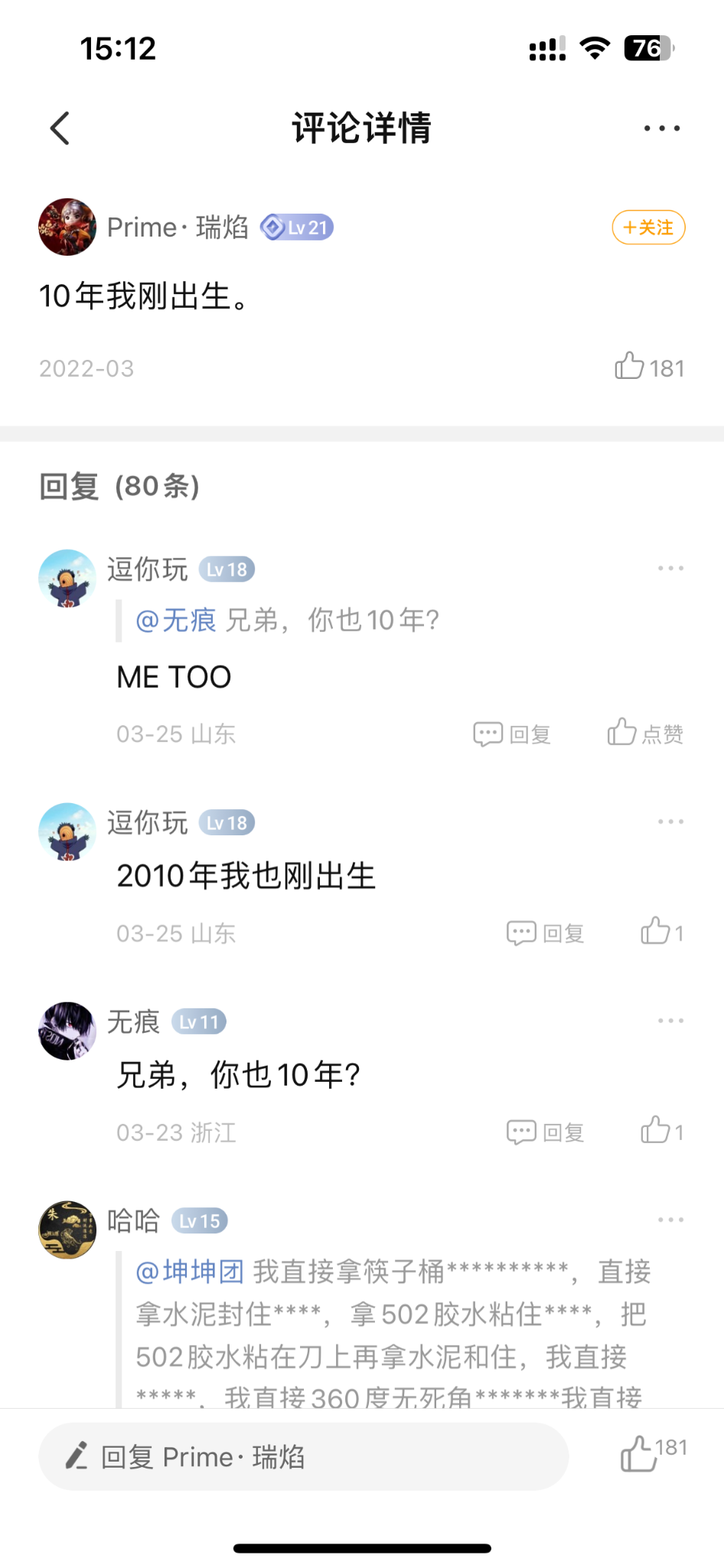Open Prime·瑞焰's profile avatar

coord(67,227)
